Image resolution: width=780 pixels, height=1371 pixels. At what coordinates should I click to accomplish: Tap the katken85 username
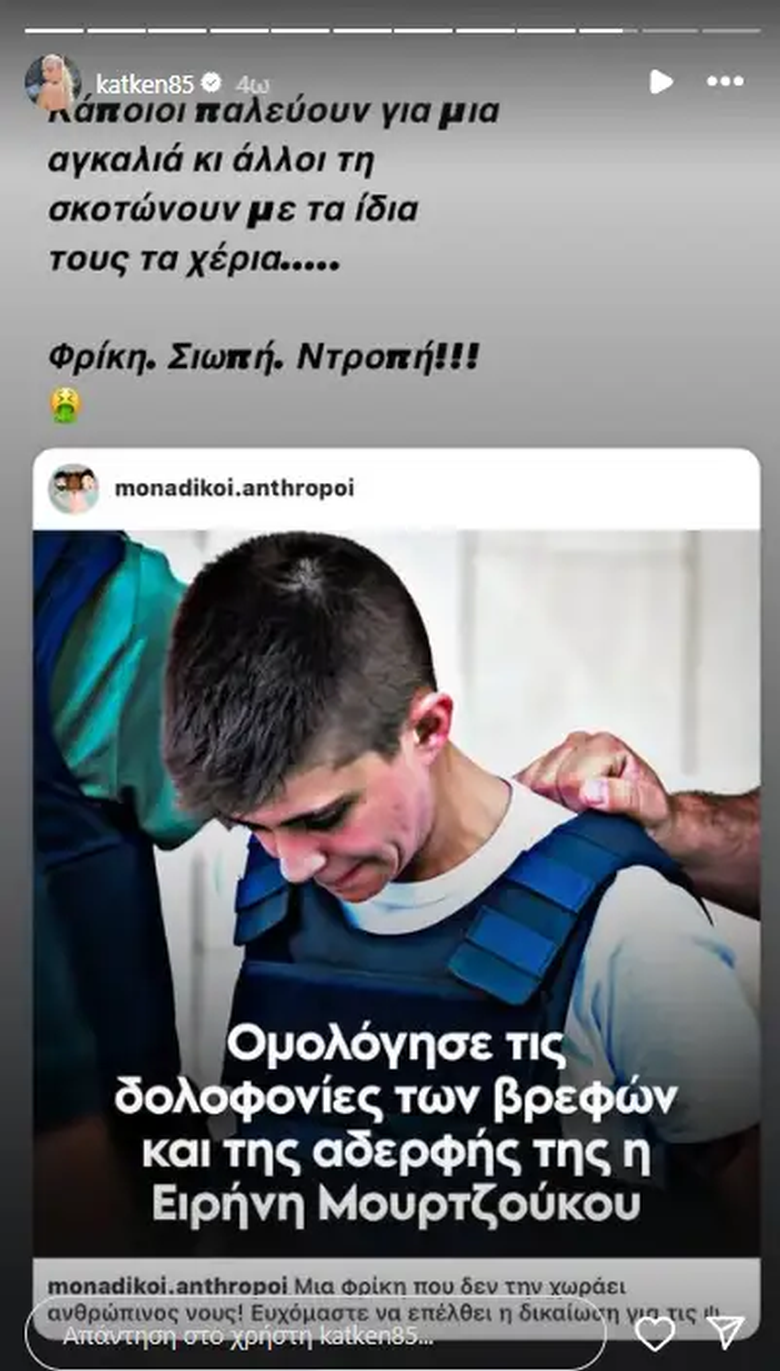pos(144,83)
